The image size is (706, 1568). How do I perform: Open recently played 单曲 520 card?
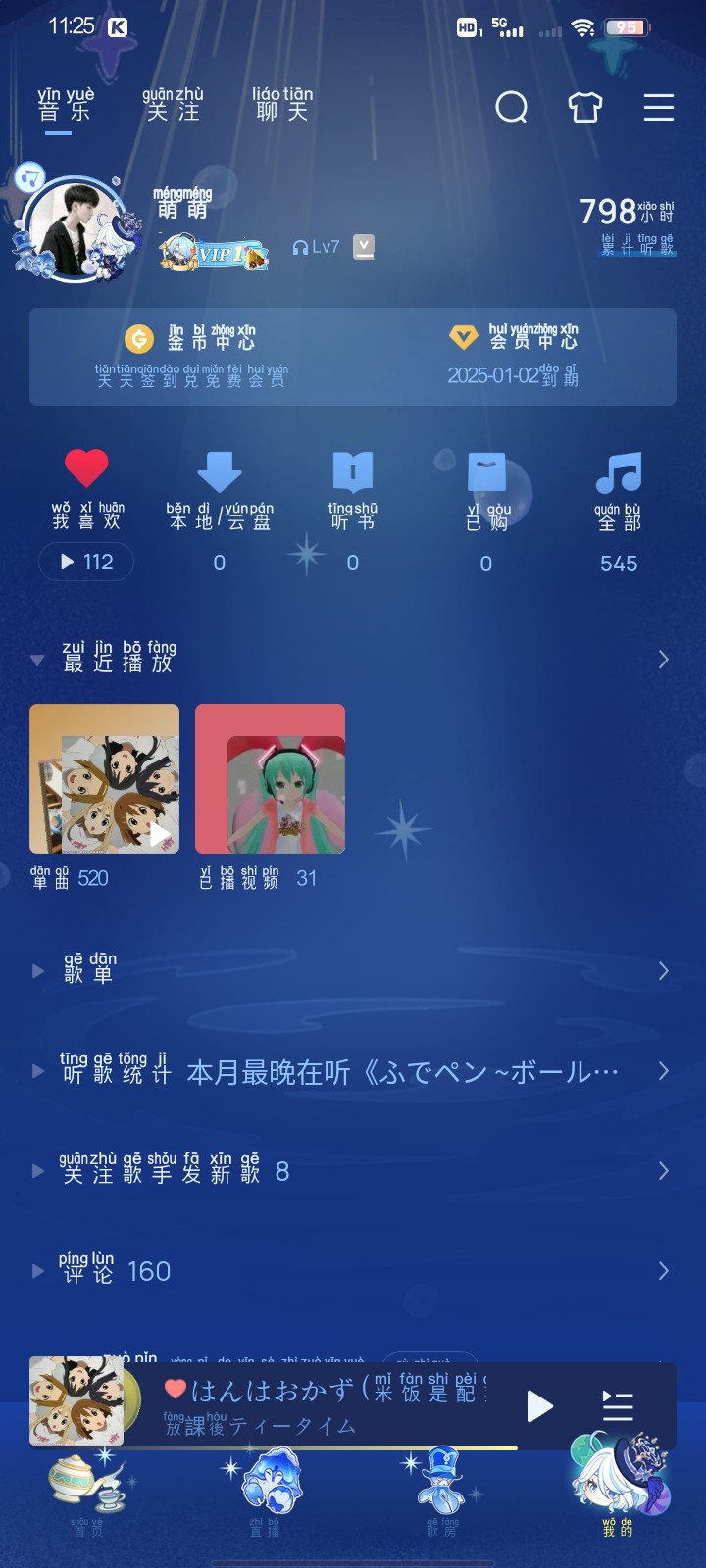click(x=105, y=779)
